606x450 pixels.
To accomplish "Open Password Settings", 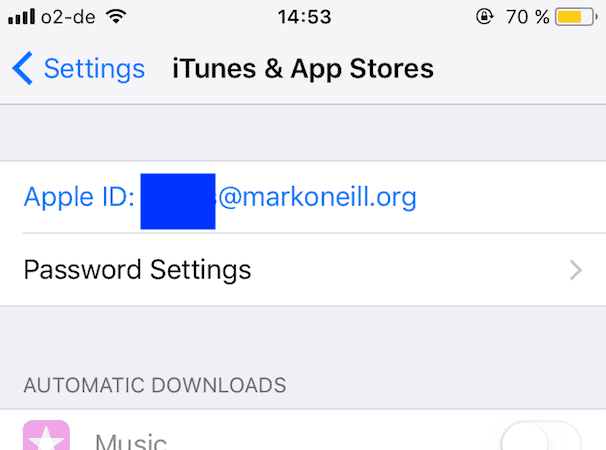I will point(302,270).
